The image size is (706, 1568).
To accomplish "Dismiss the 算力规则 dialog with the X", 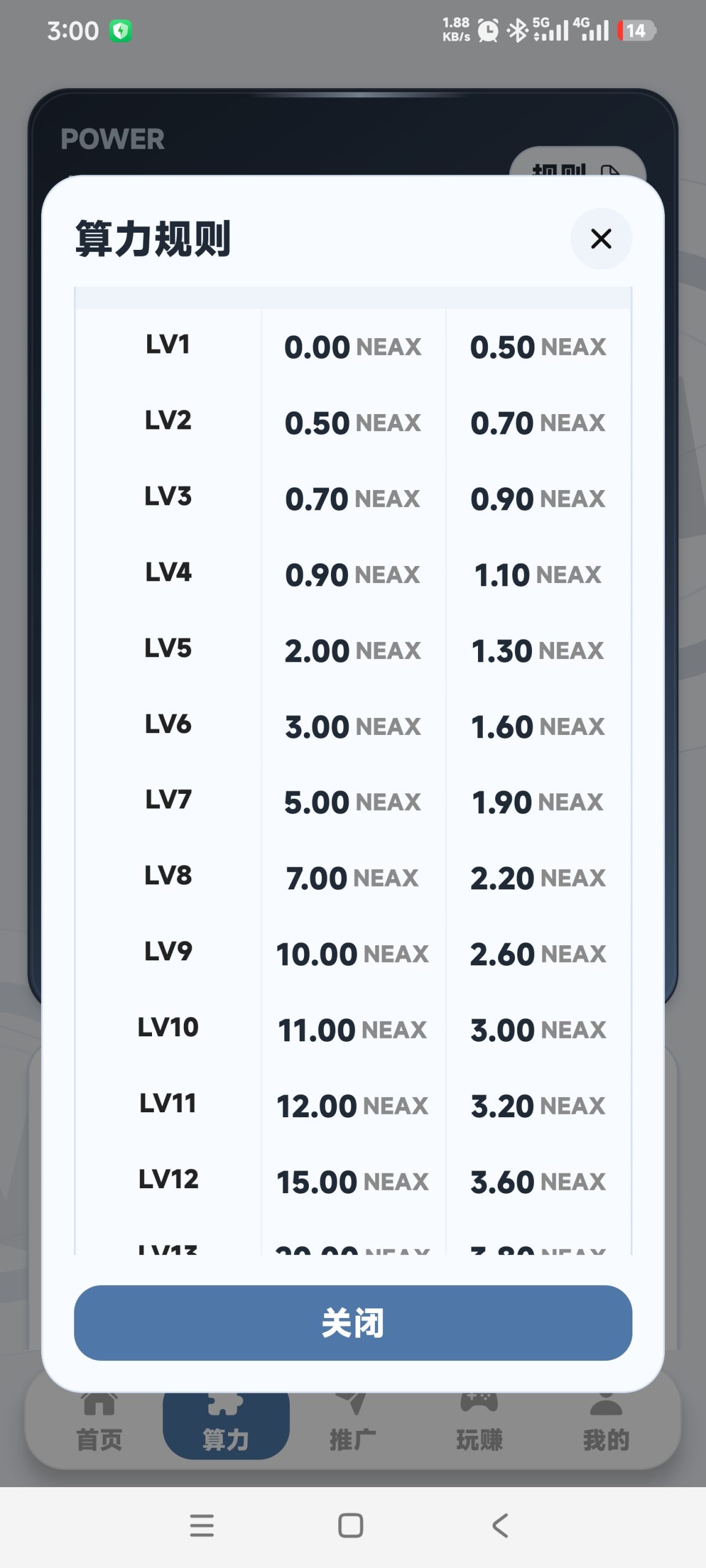I will pos(601,238).
